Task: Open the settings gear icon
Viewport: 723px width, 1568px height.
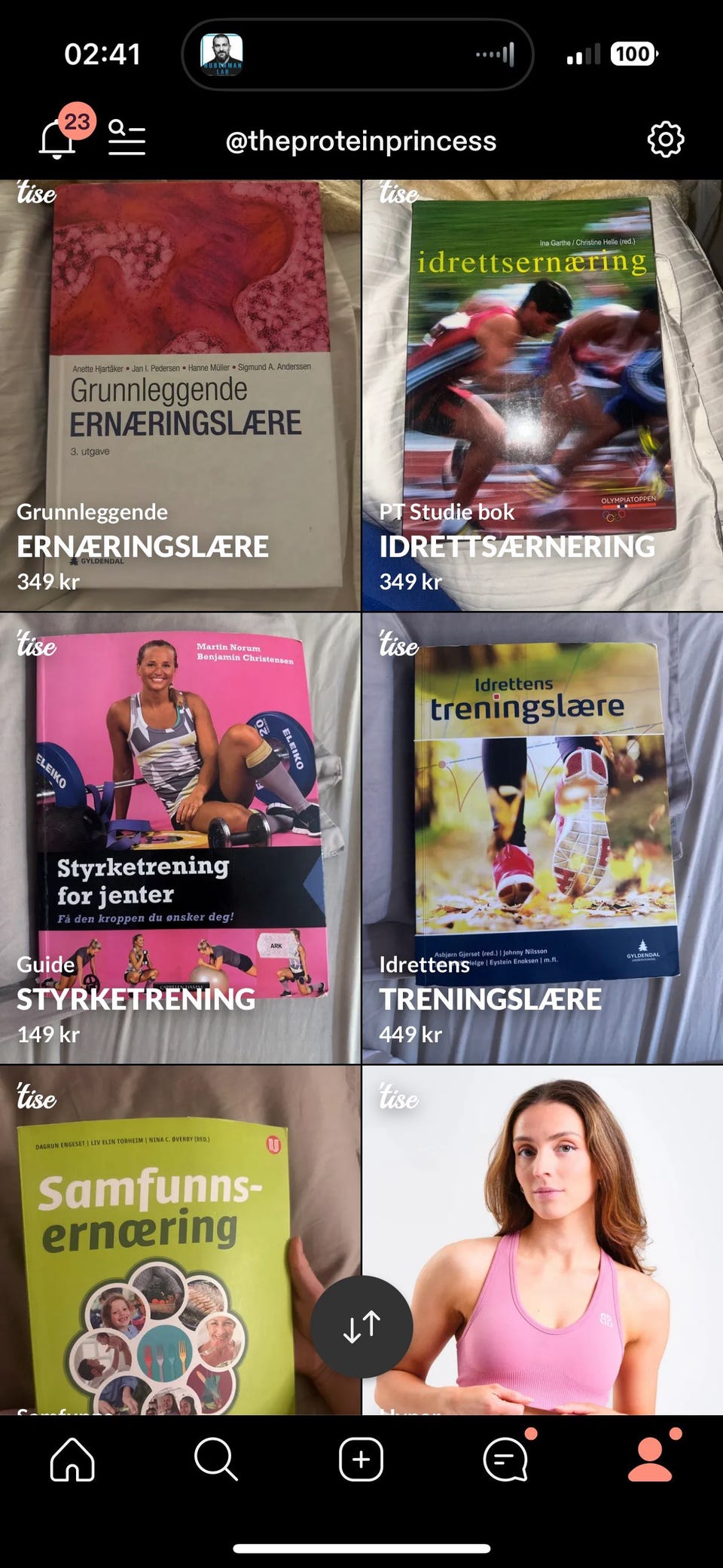Action: [x=666, y=140]
